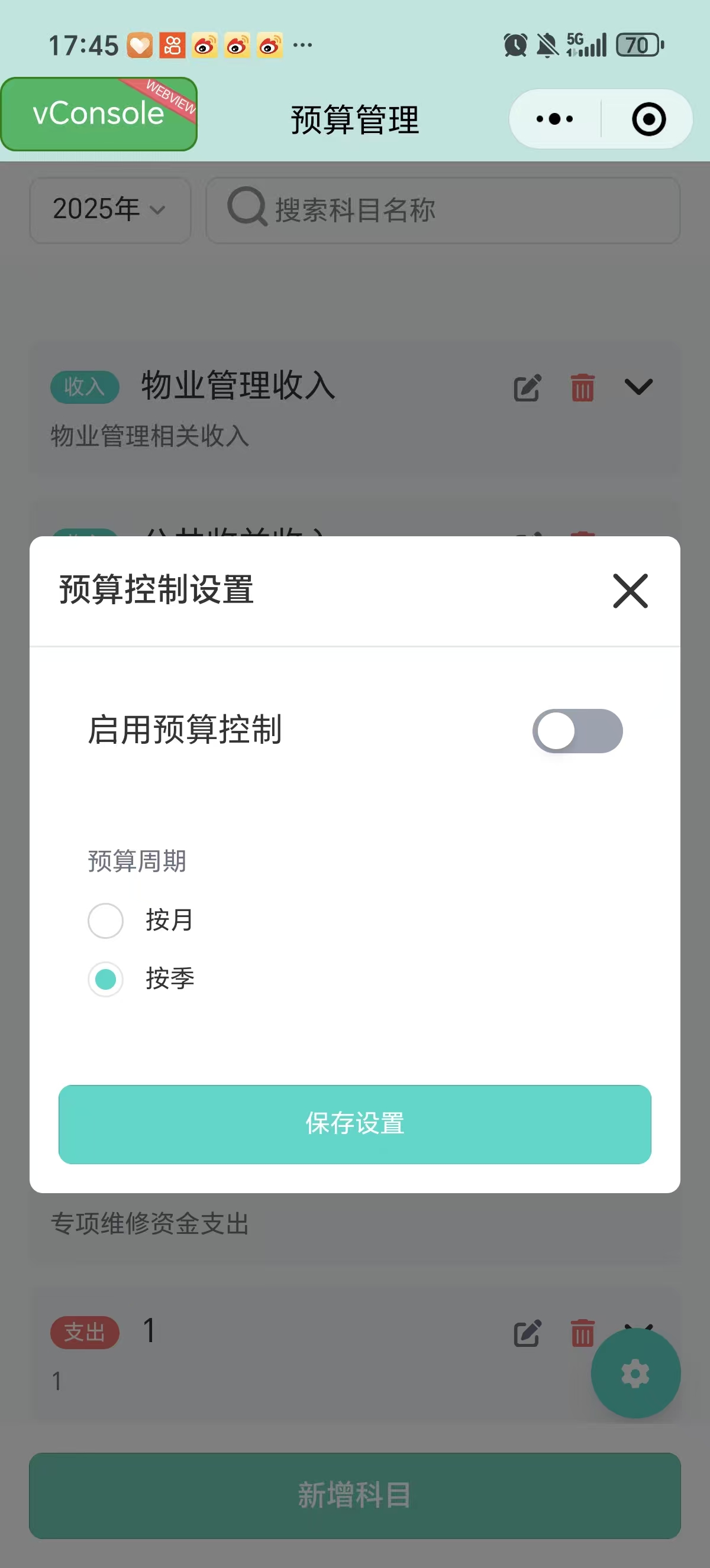Image resolution: width=710 pixels, height=1568 pixels.
Task: Select the 按季 budget period
Action: 106,979
